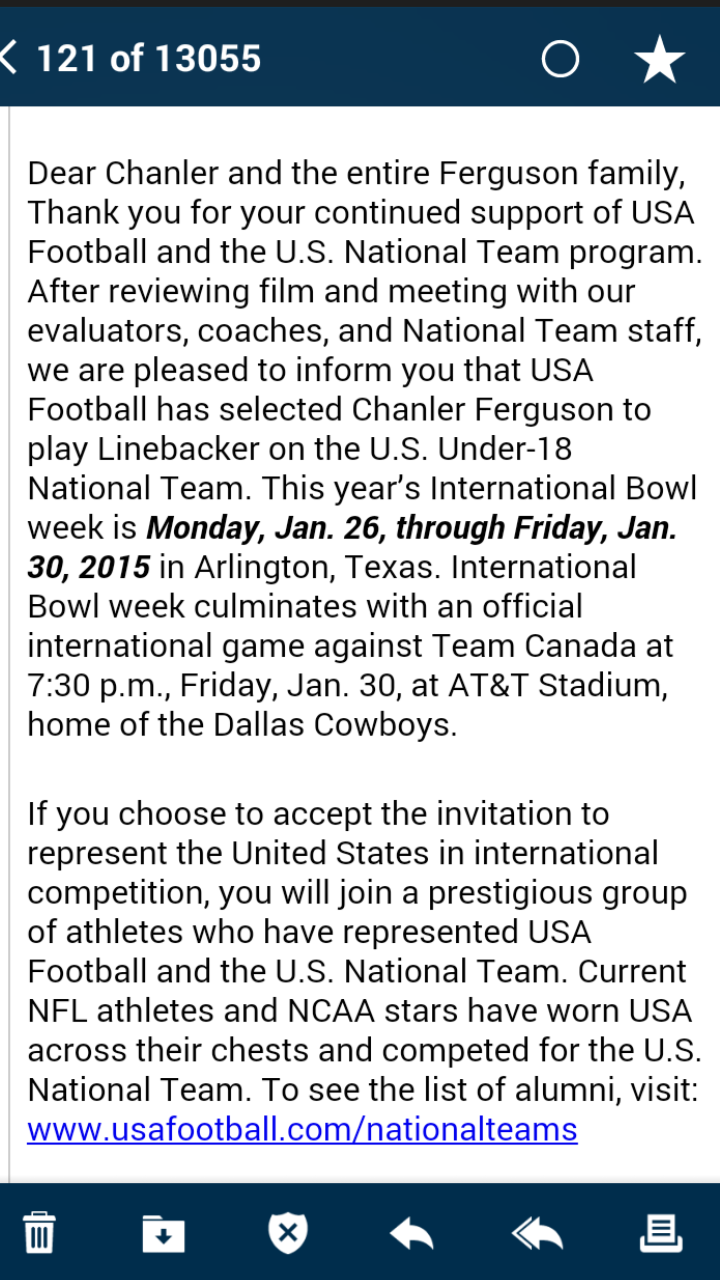Mark this email as spam
The height and width of the screenshot is (1280, 720).
tap(287, 1233)
